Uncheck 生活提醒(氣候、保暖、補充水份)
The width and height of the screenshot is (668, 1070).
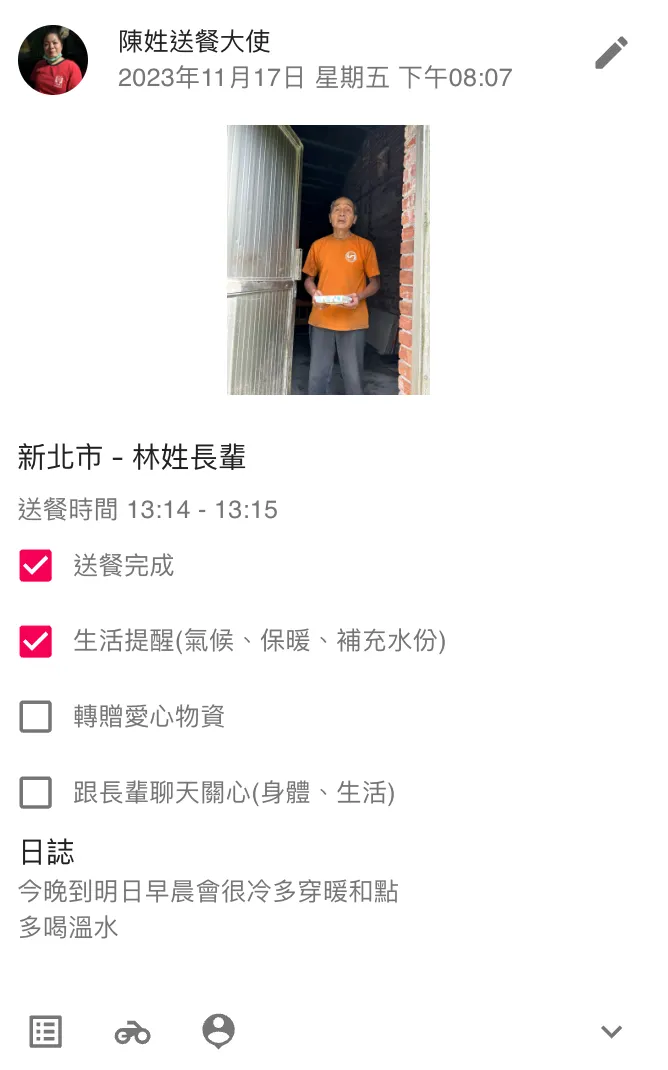point(36,642)
